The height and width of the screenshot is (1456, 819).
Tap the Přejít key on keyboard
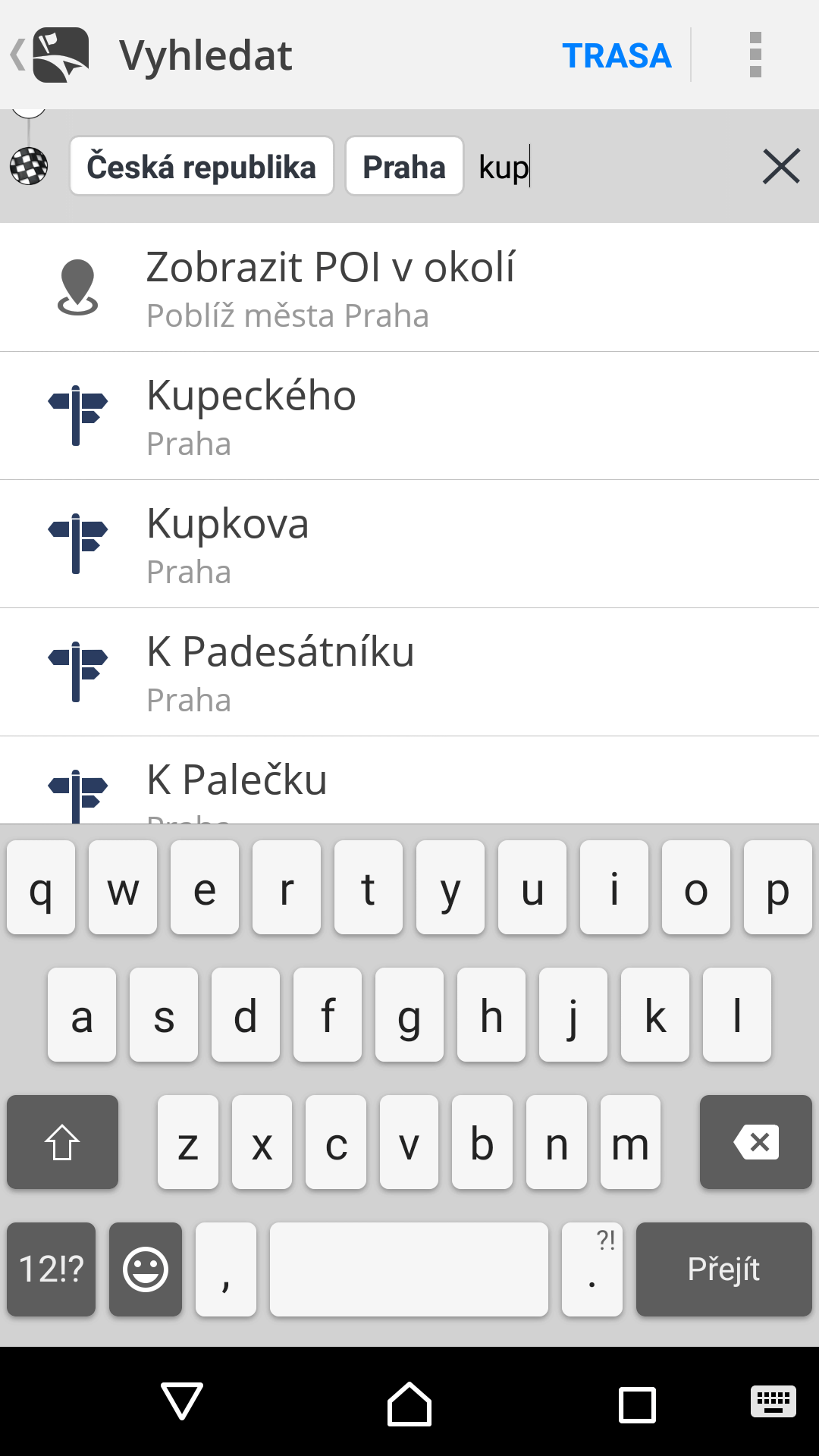[723, 1269]
